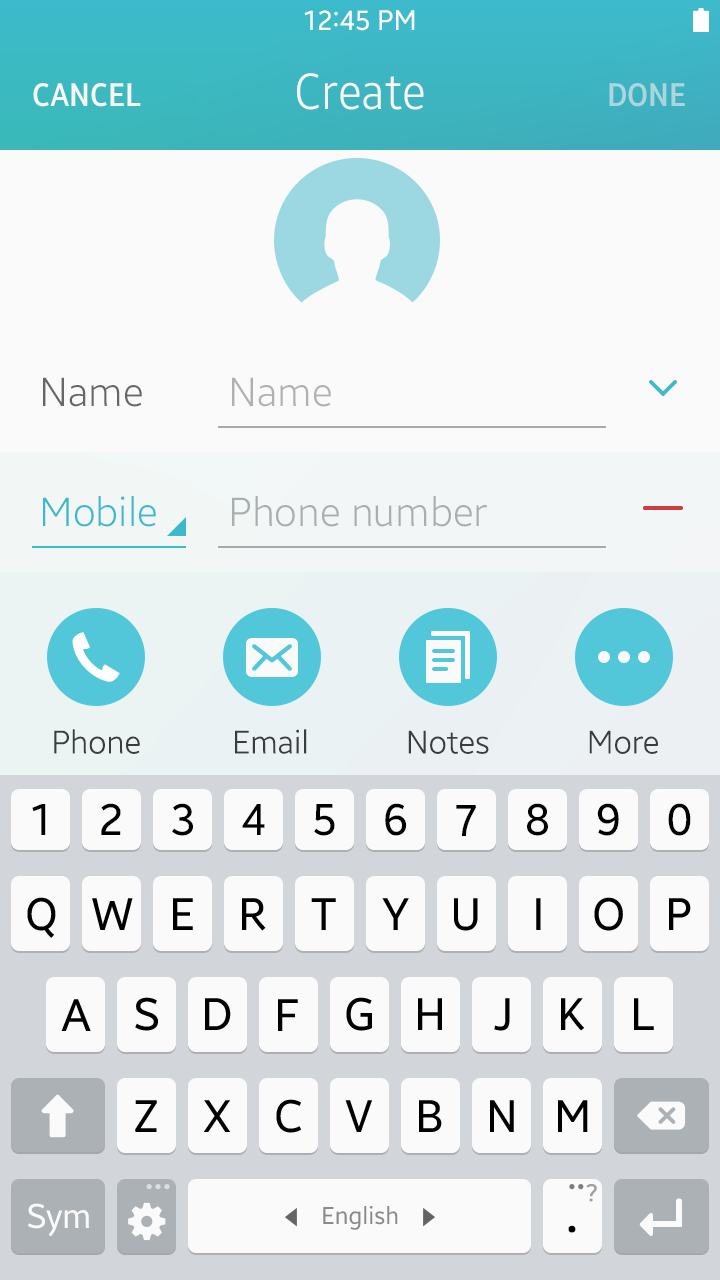720x1280 pixels.
Task: Remove the phone number row
Action: coord(662,508)
